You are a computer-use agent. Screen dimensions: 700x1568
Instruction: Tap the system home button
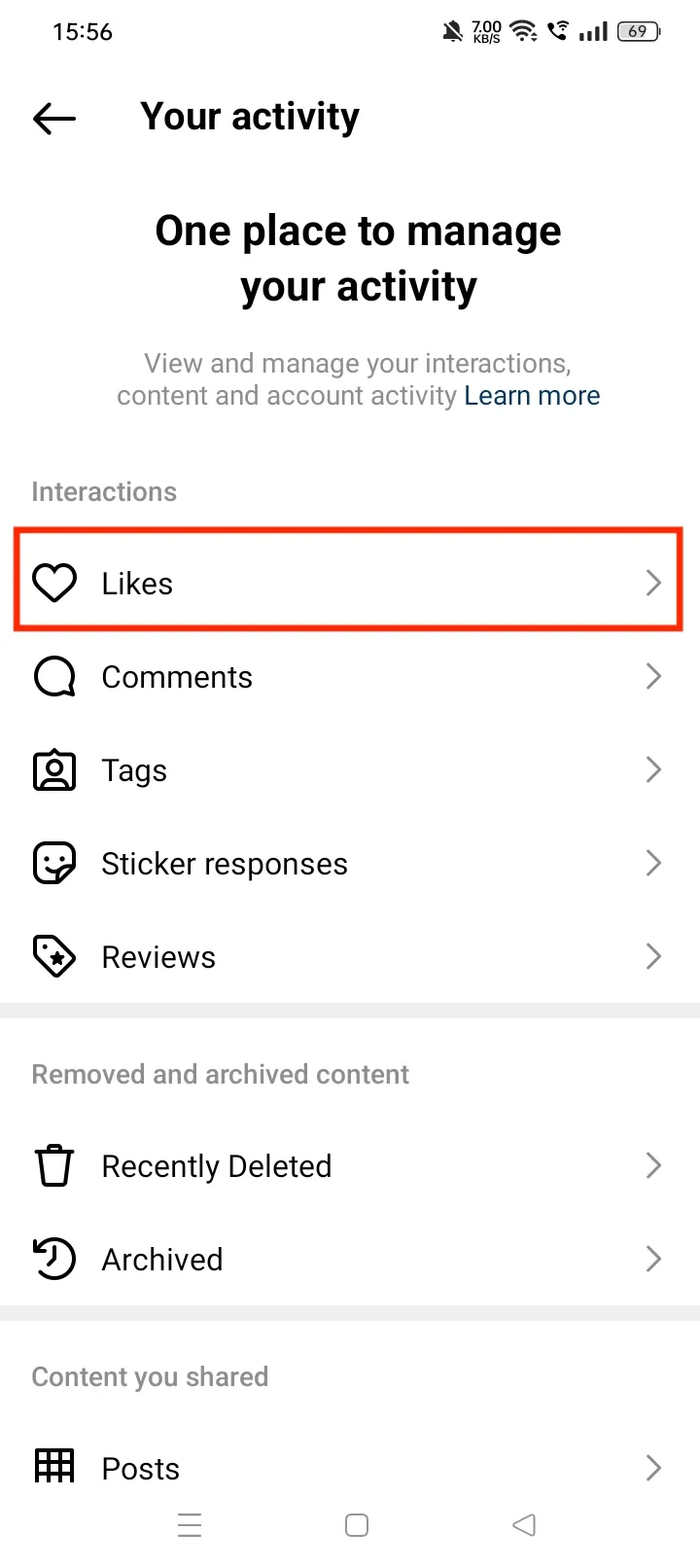(357, 1525)
